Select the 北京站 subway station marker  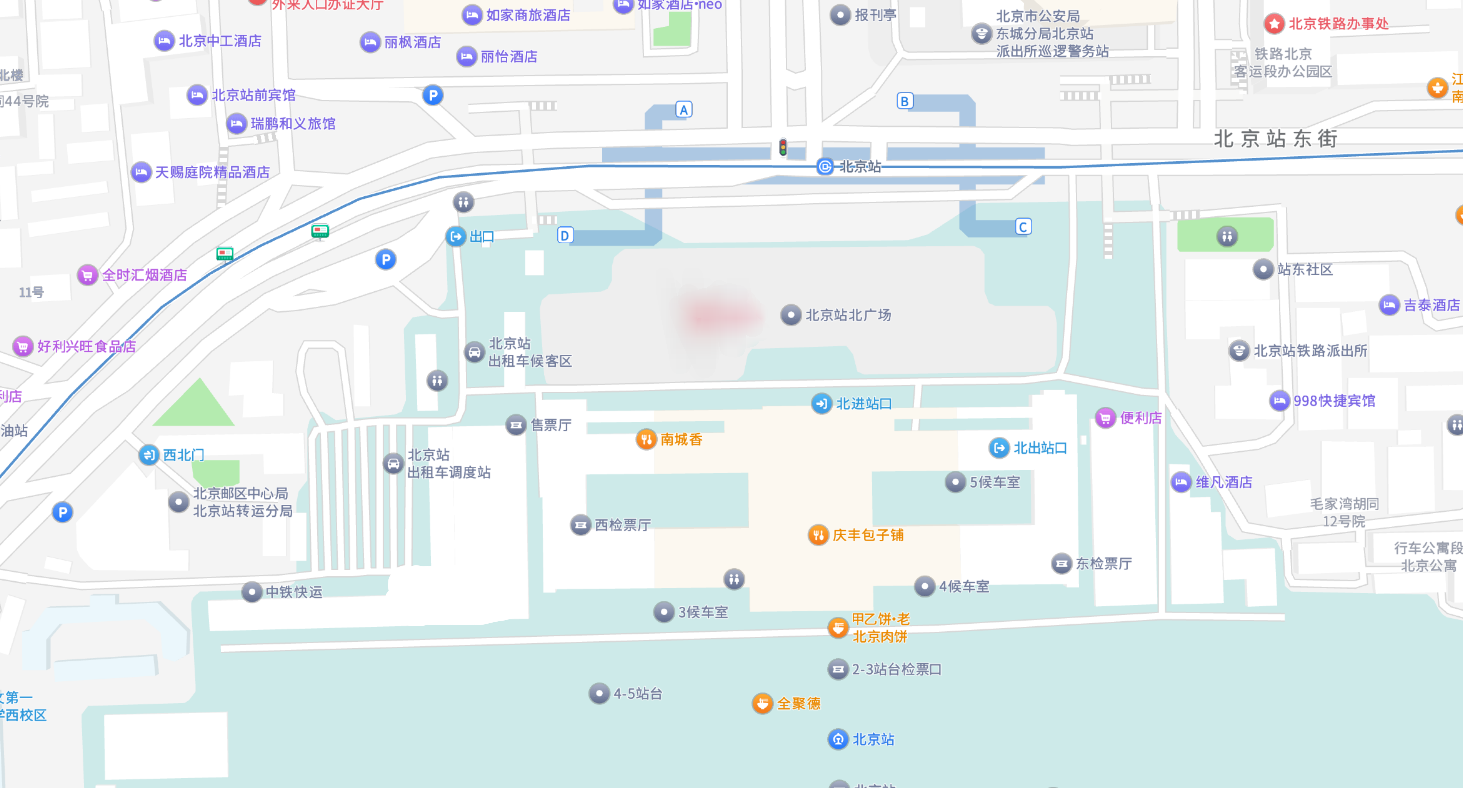[825, 166]
